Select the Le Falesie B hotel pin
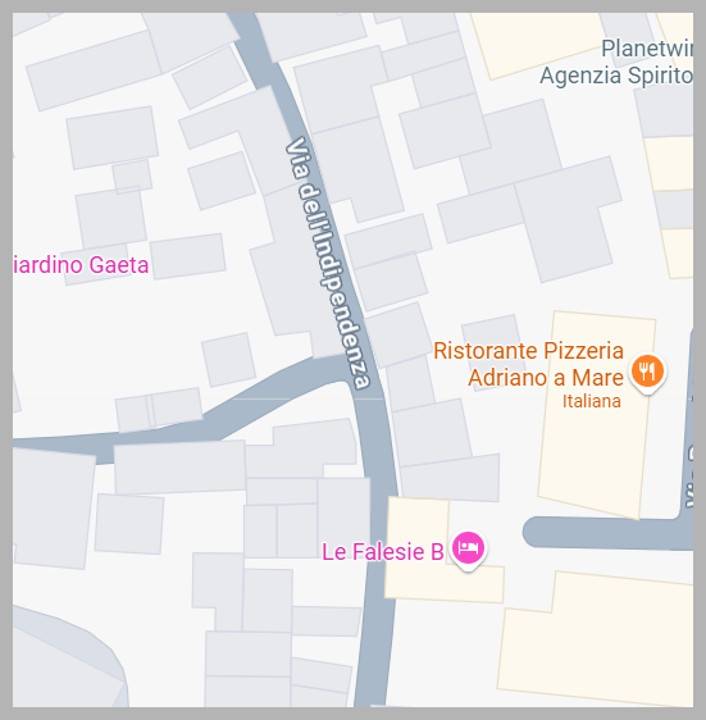 pos(468,548)
